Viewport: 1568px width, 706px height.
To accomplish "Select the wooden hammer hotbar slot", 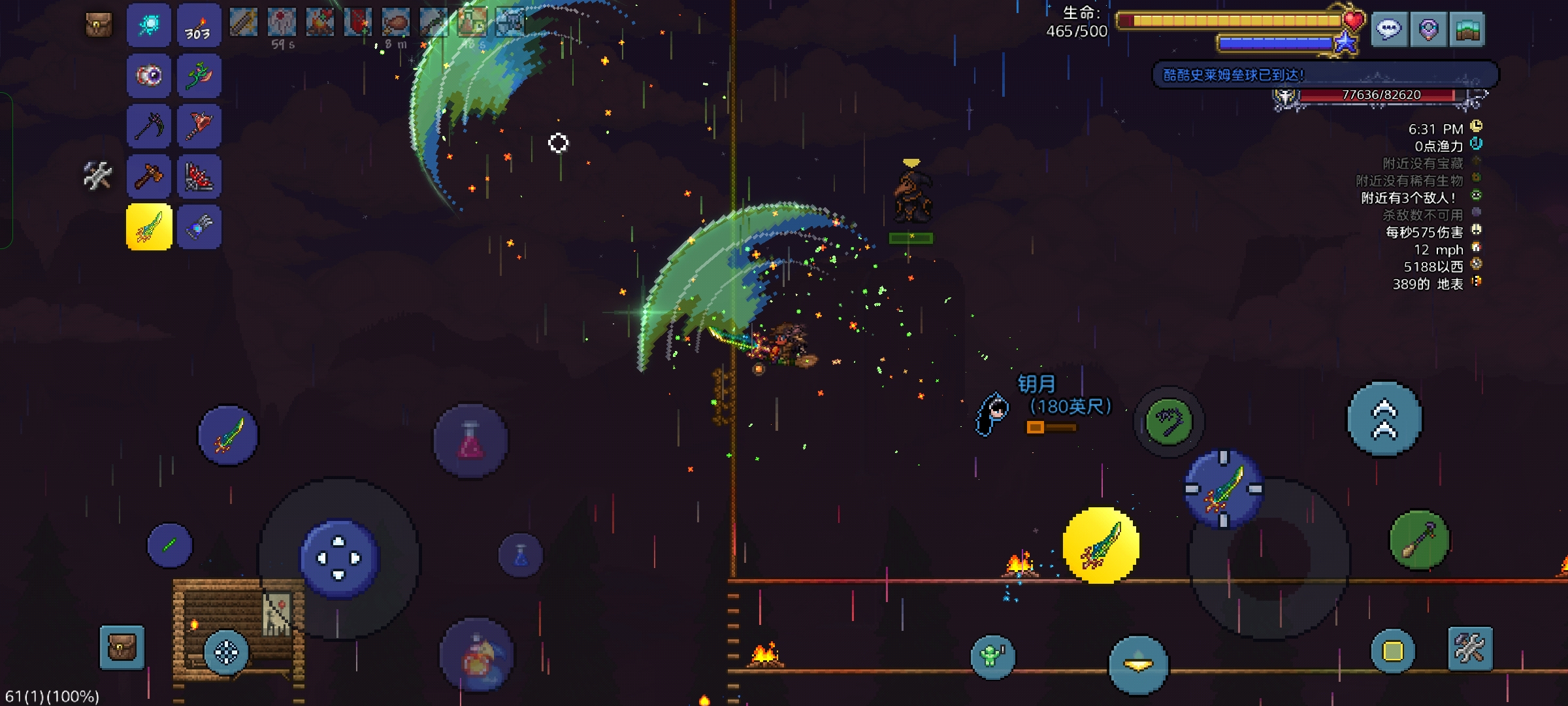I will 149,176.
